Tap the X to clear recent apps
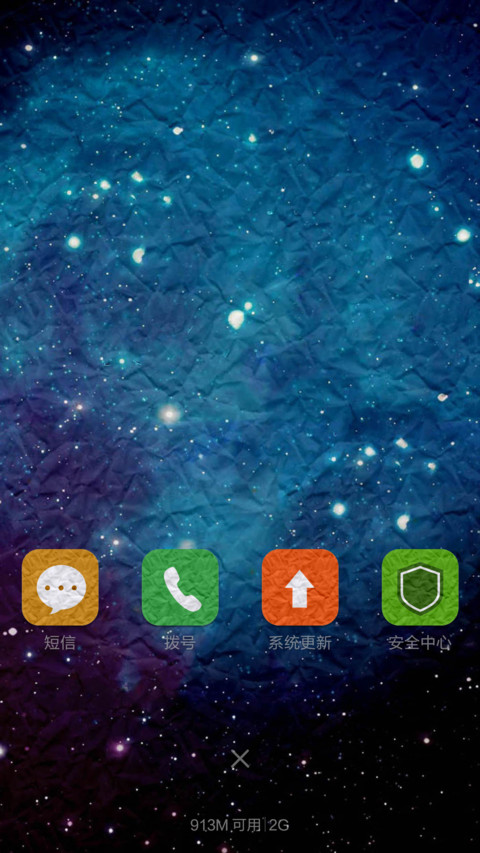 tap(240, 759)
